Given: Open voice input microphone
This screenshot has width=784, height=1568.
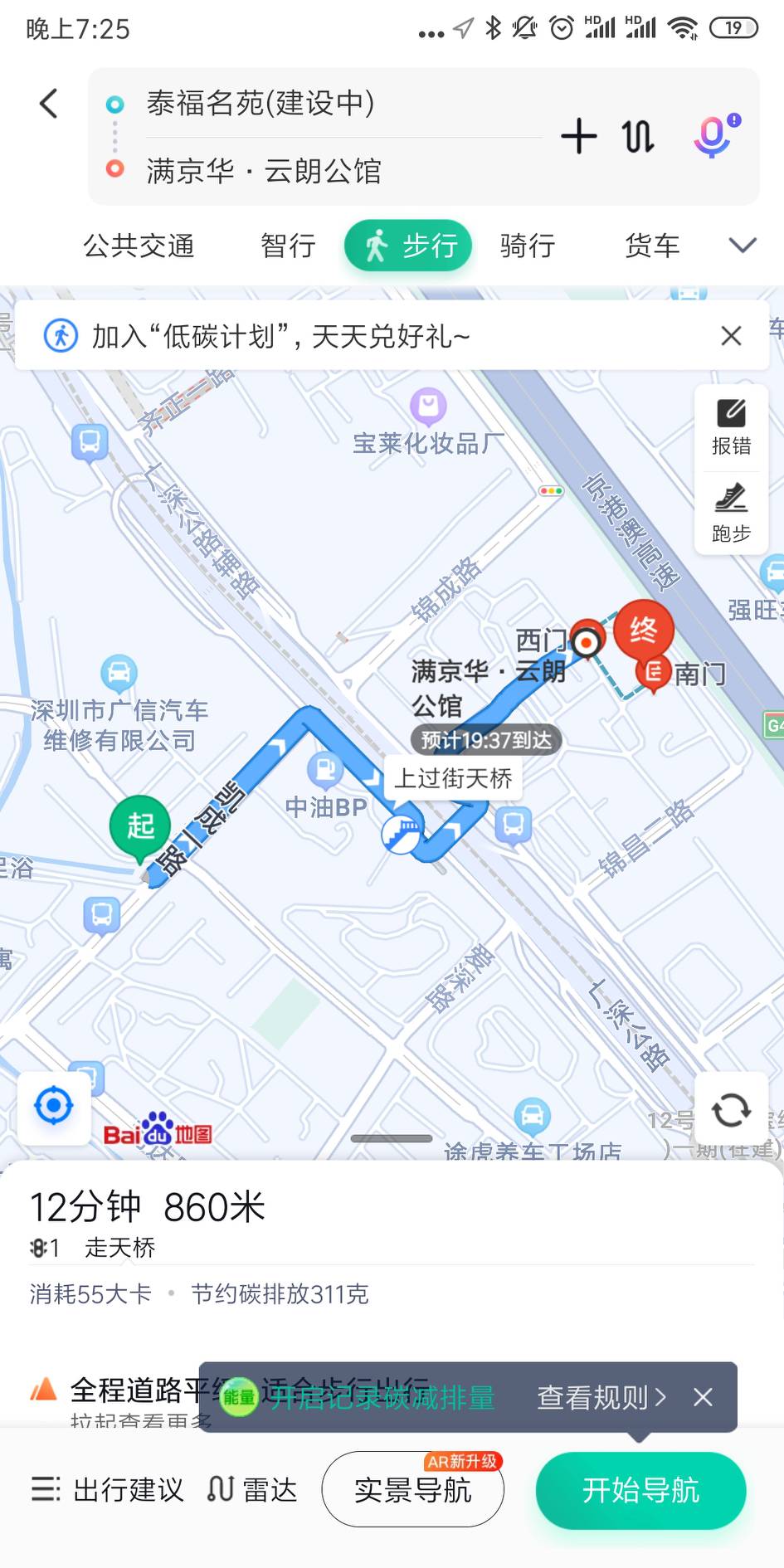Looking at the screenshot, I should (713, 137).
